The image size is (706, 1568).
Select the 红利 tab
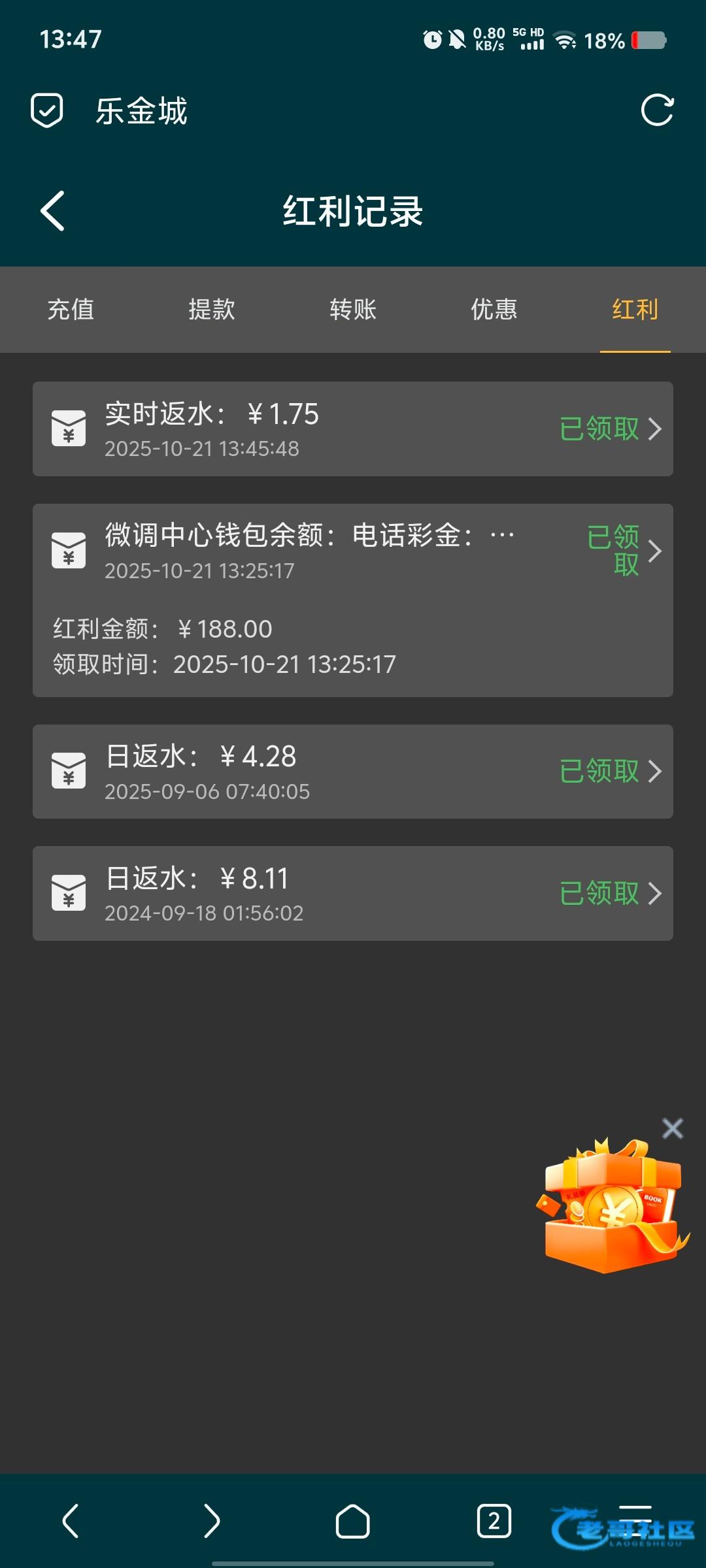[635, 310]
